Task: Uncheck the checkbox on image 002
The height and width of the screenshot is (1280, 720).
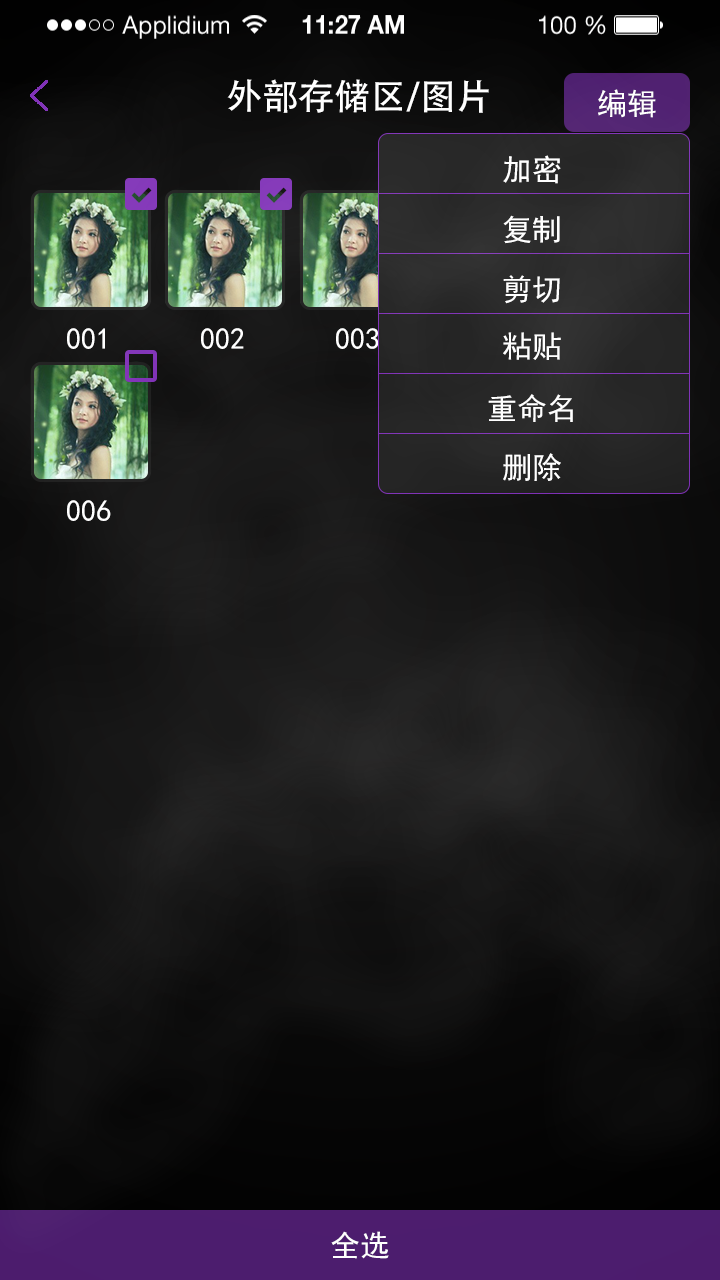Action: click(276, 194)
